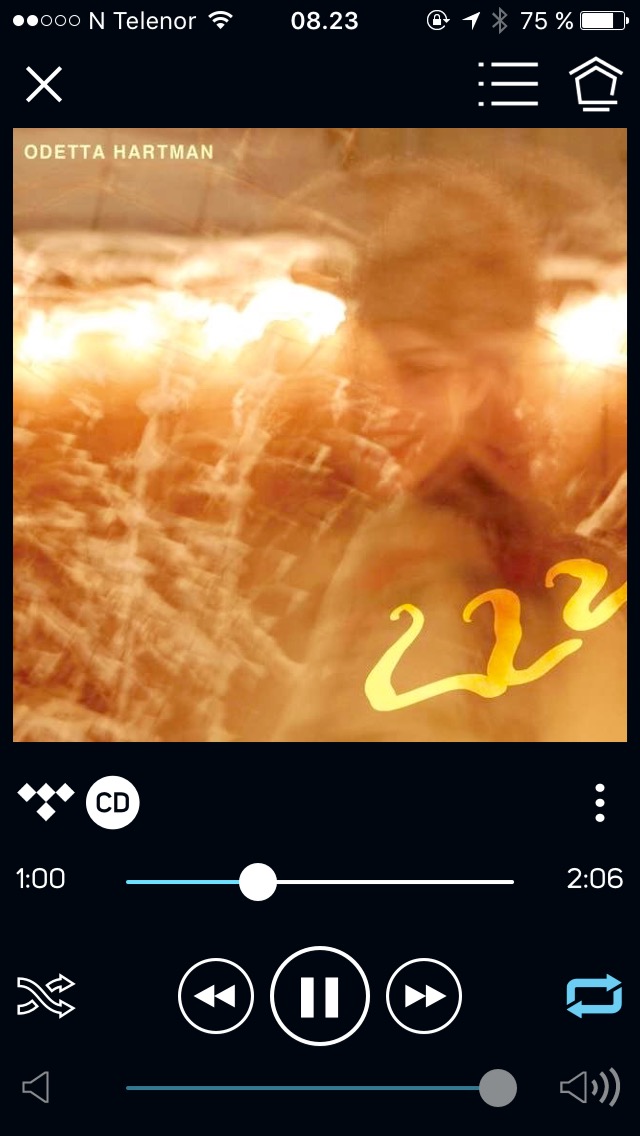Screen dimensions: 640x1136
Task: Toggle shuffle mode
Action: [46, 996]
